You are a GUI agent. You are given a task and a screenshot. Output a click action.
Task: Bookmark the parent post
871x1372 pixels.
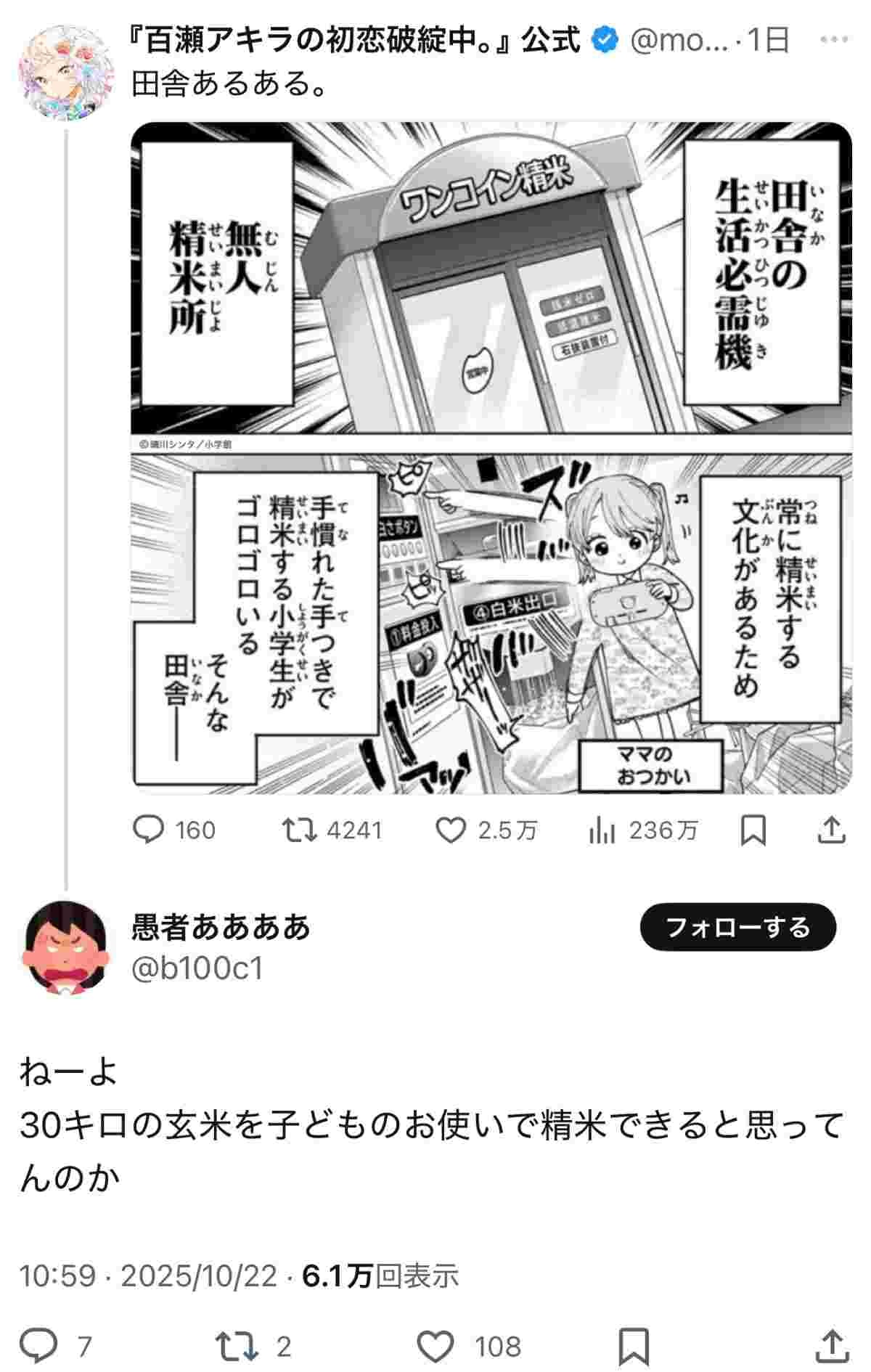tap(753, 830)
